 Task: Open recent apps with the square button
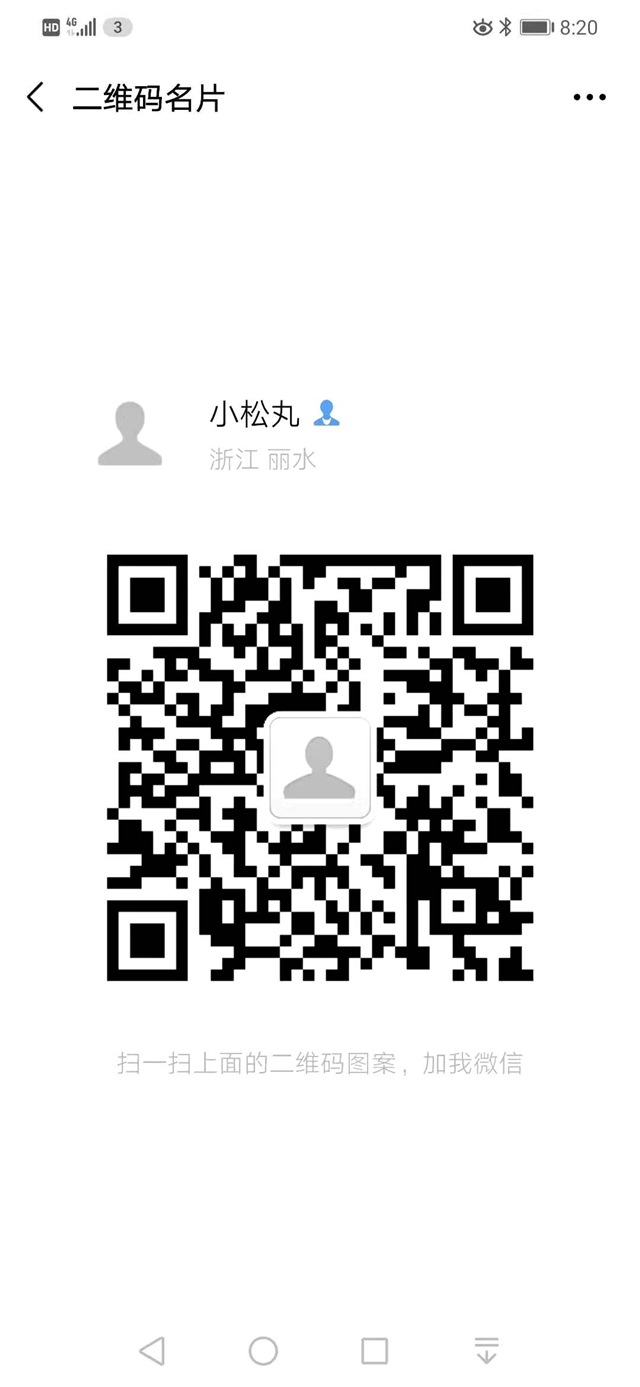pyautogui.click(x=374, y=1351)
